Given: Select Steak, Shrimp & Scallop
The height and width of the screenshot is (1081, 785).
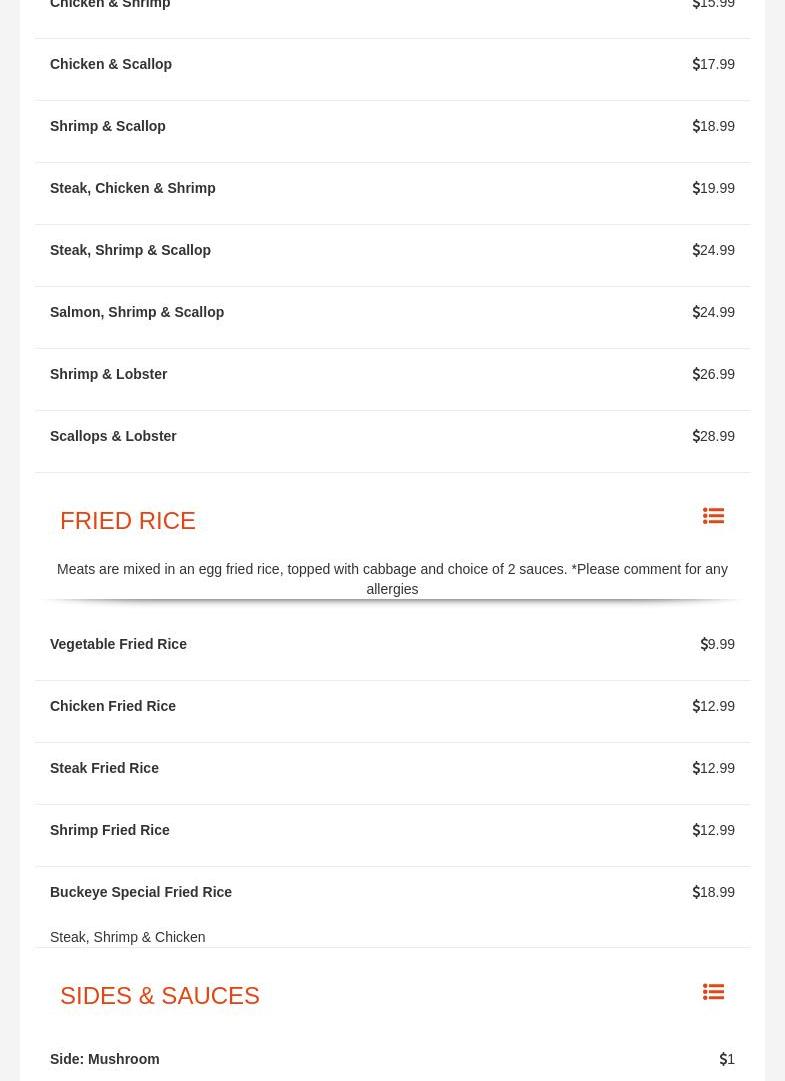Looking at the screenshot, I should pyautogui.click(x=131, y=250).
